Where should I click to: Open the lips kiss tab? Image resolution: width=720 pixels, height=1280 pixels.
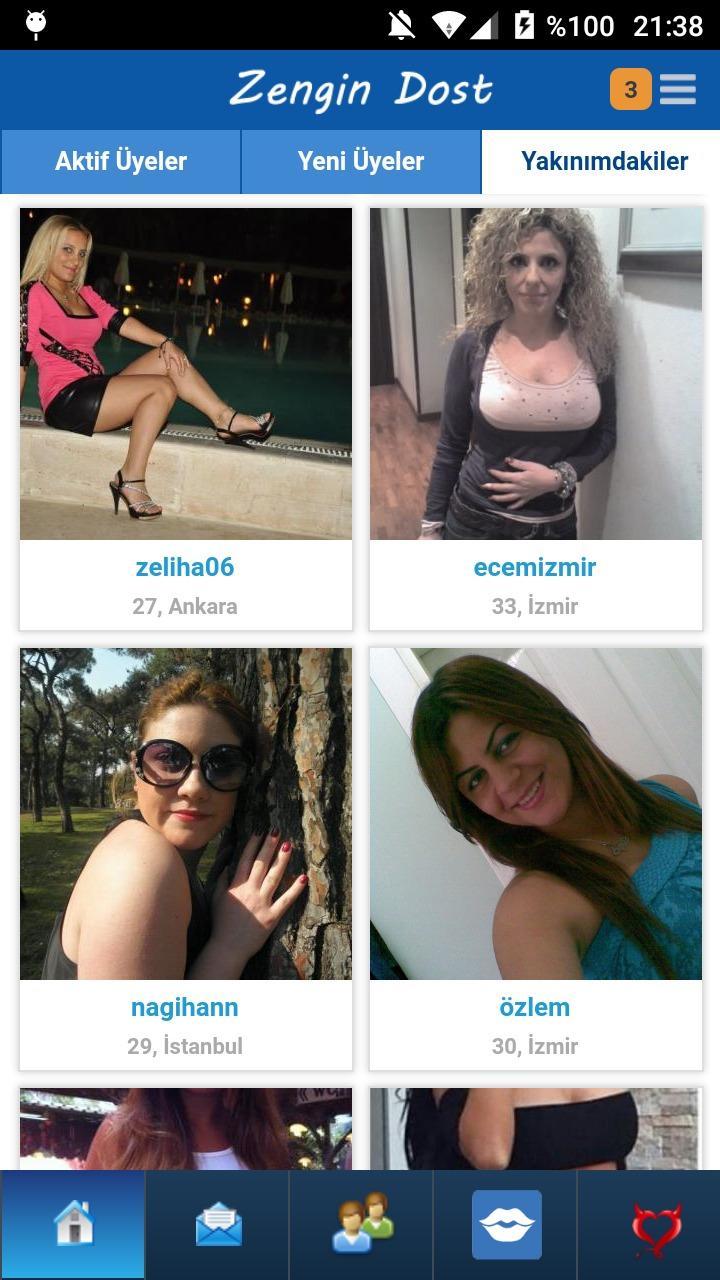(506, 1224)
